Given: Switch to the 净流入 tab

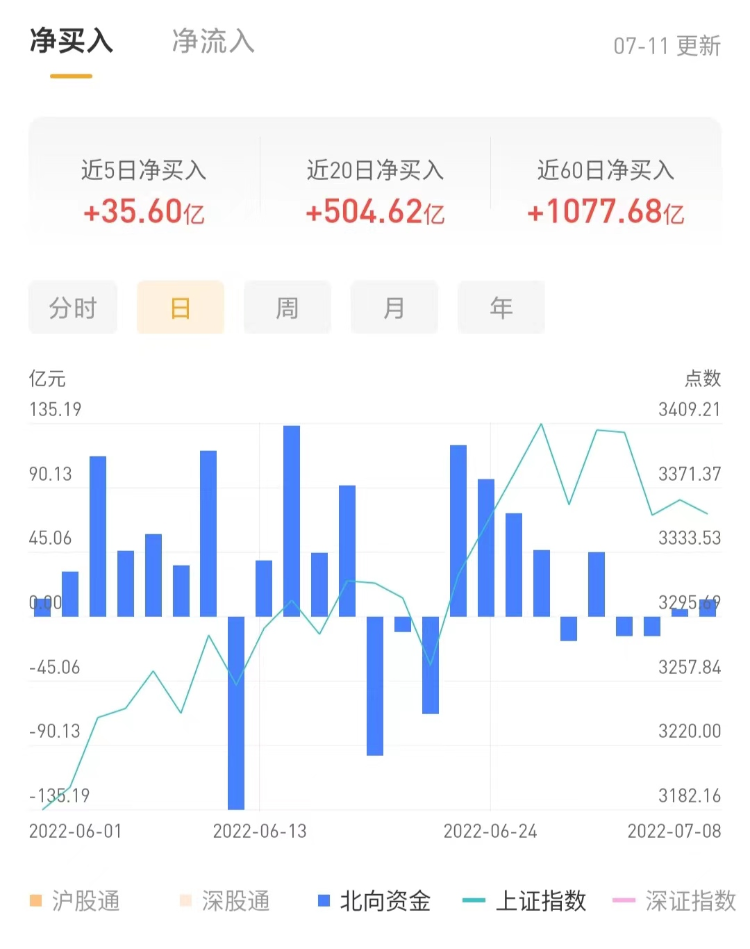Looking at the screenshot, I should 213,42.
